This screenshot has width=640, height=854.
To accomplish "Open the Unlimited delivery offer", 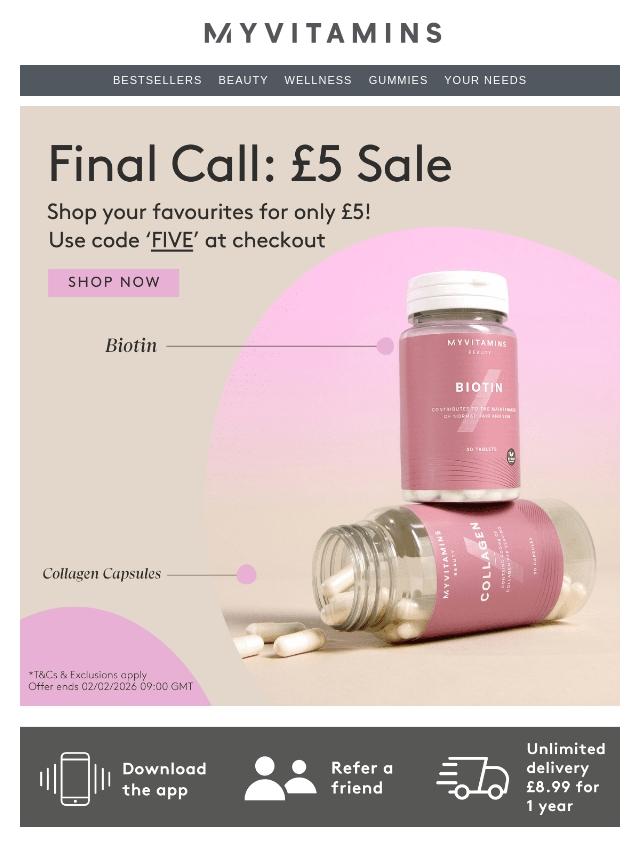I will (x=521, y=777).
